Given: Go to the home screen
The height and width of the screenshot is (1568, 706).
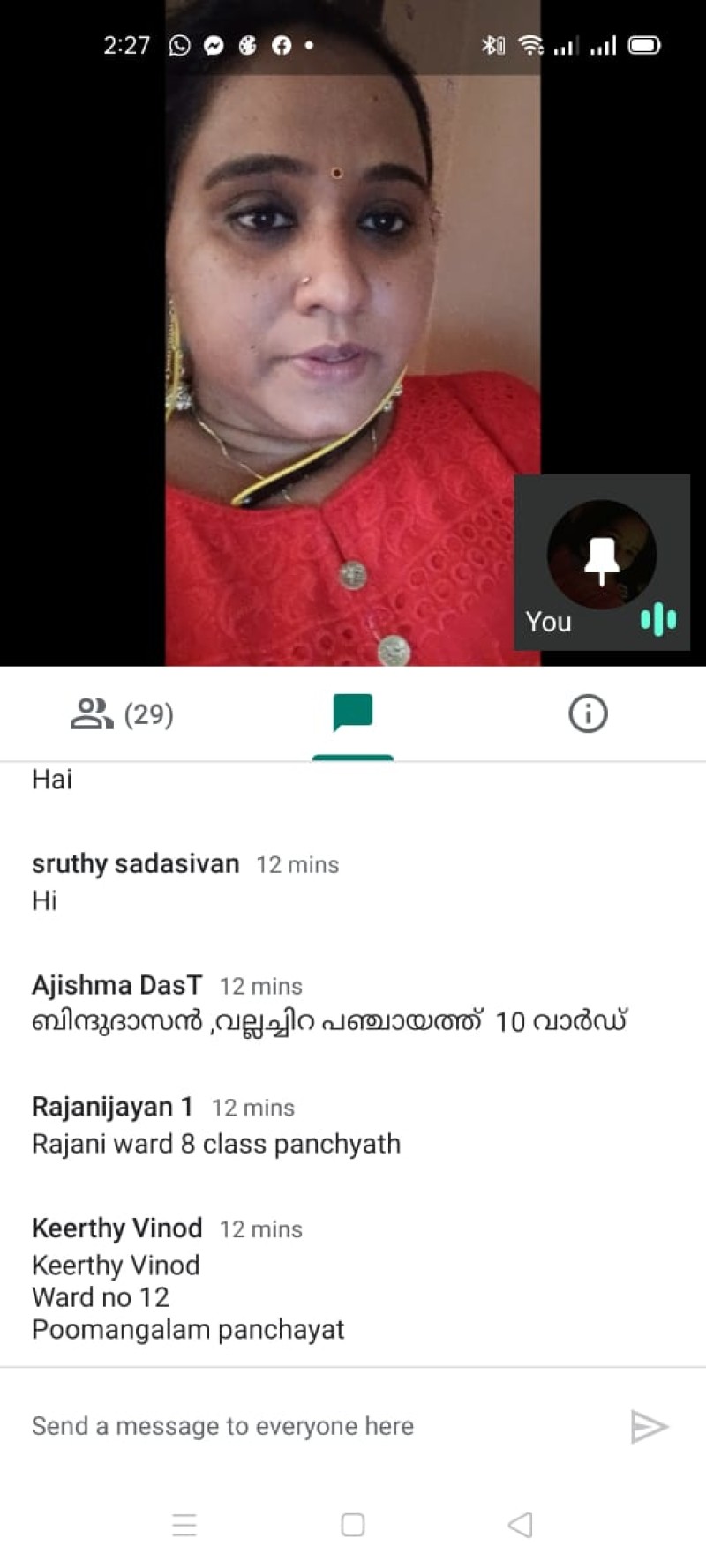Looking at the screenshot, I should click(353, 1525).
